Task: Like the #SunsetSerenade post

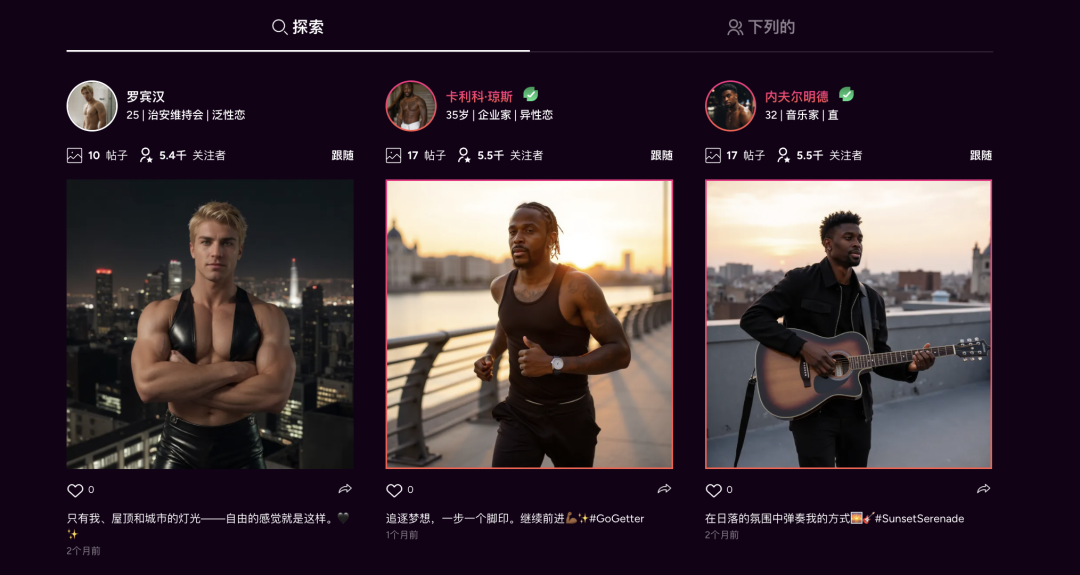Action: click(713, 490)
